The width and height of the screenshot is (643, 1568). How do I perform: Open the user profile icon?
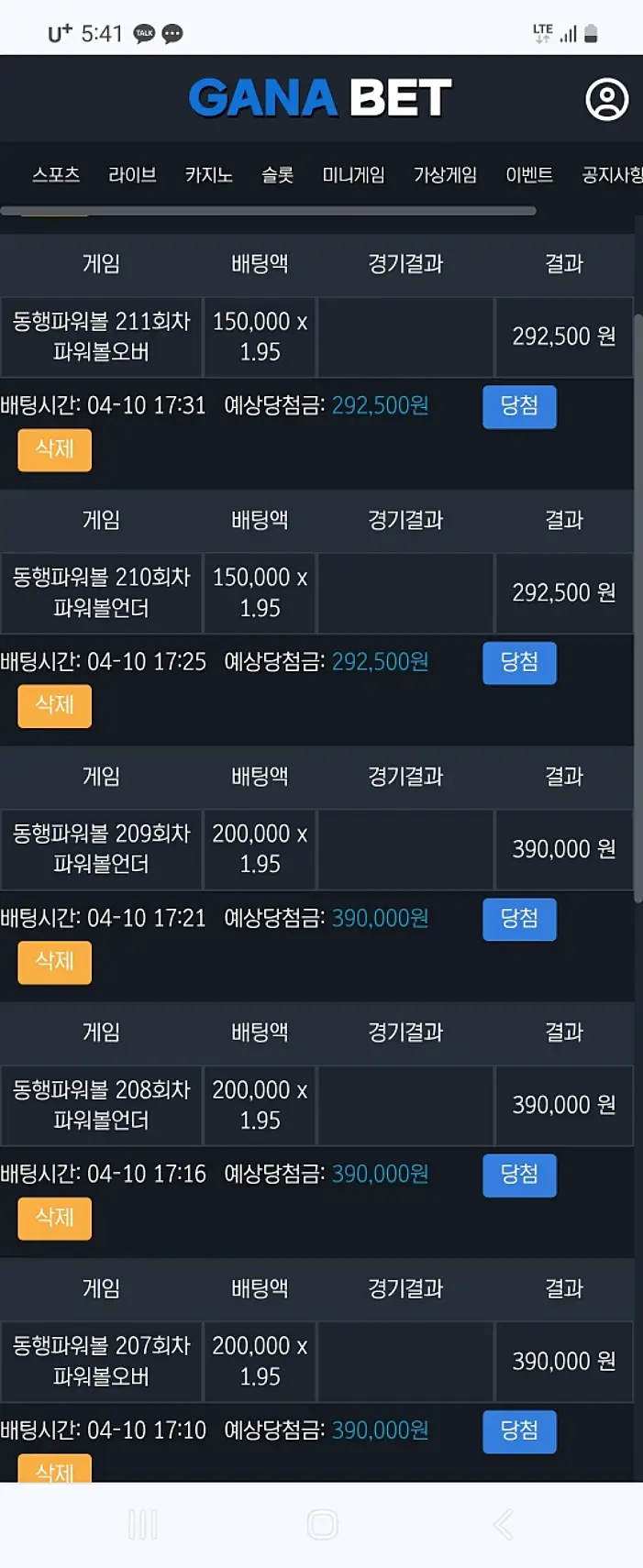606,99
